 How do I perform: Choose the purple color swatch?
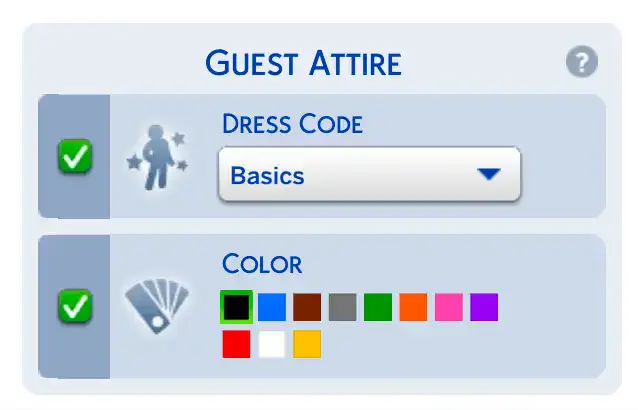pos(484,307)
